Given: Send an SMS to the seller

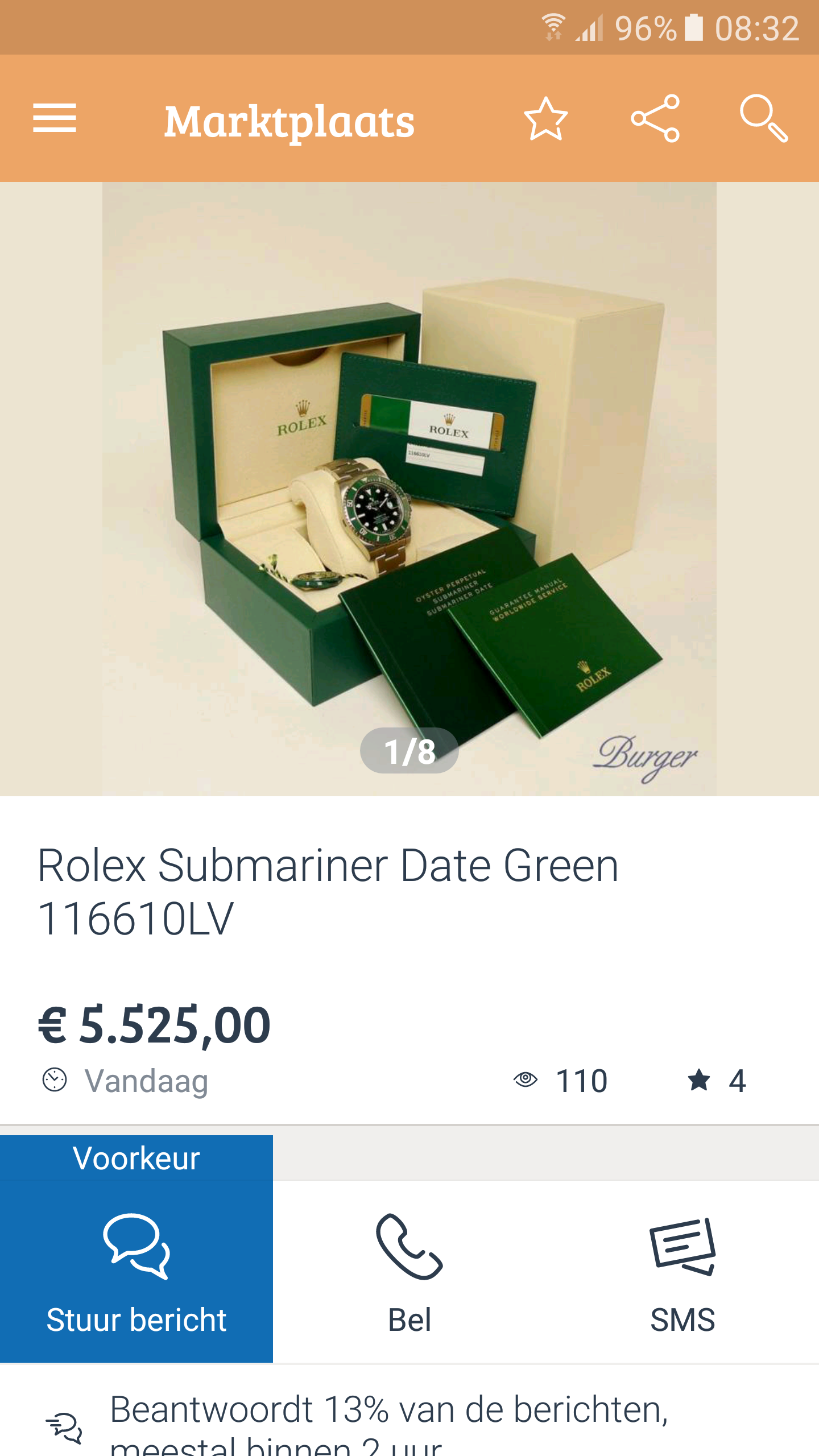Looking at the screenshot, I should [682, 1272].
